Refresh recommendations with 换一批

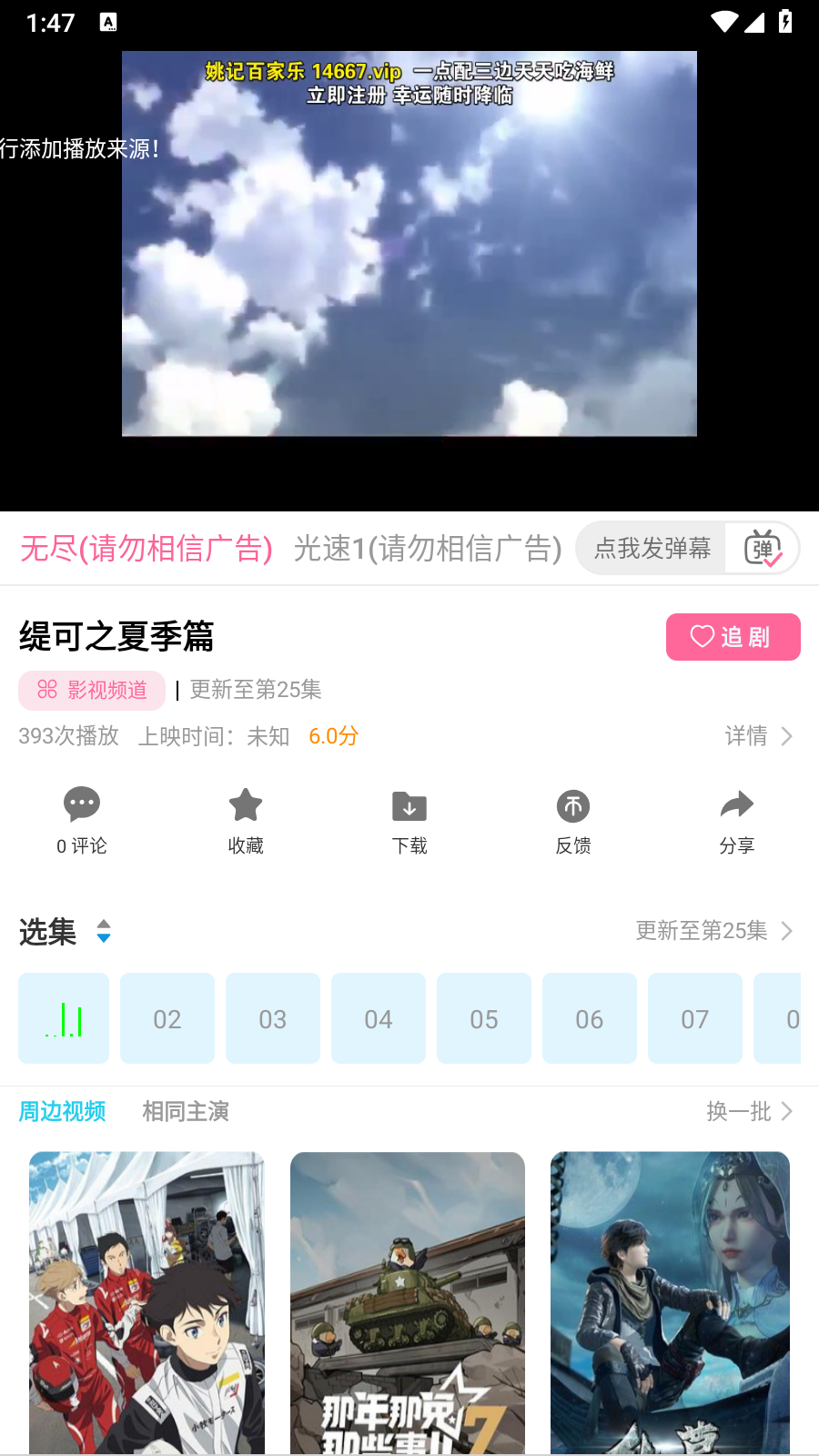point(749,1111)
